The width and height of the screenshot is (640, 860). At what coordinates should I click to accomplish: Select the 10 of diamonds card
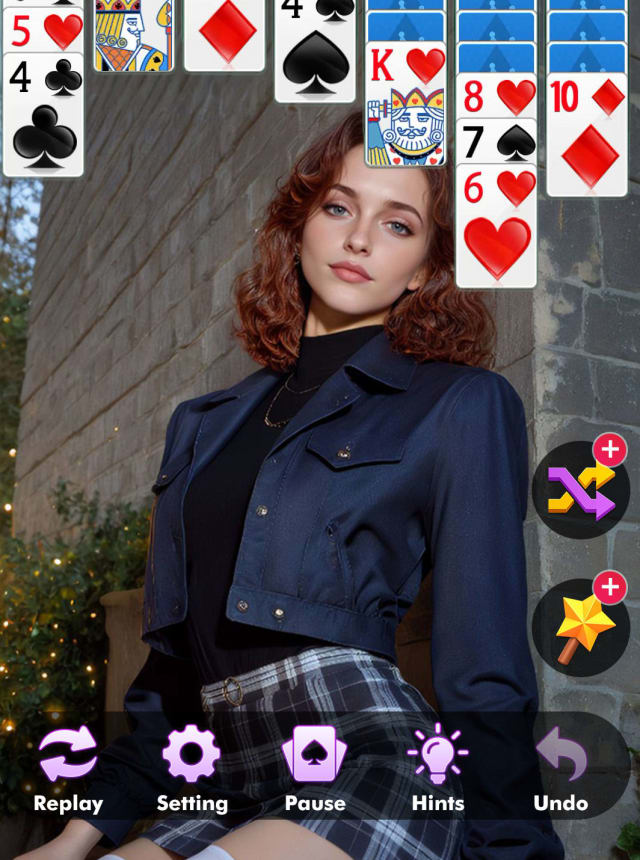point(587,135)
